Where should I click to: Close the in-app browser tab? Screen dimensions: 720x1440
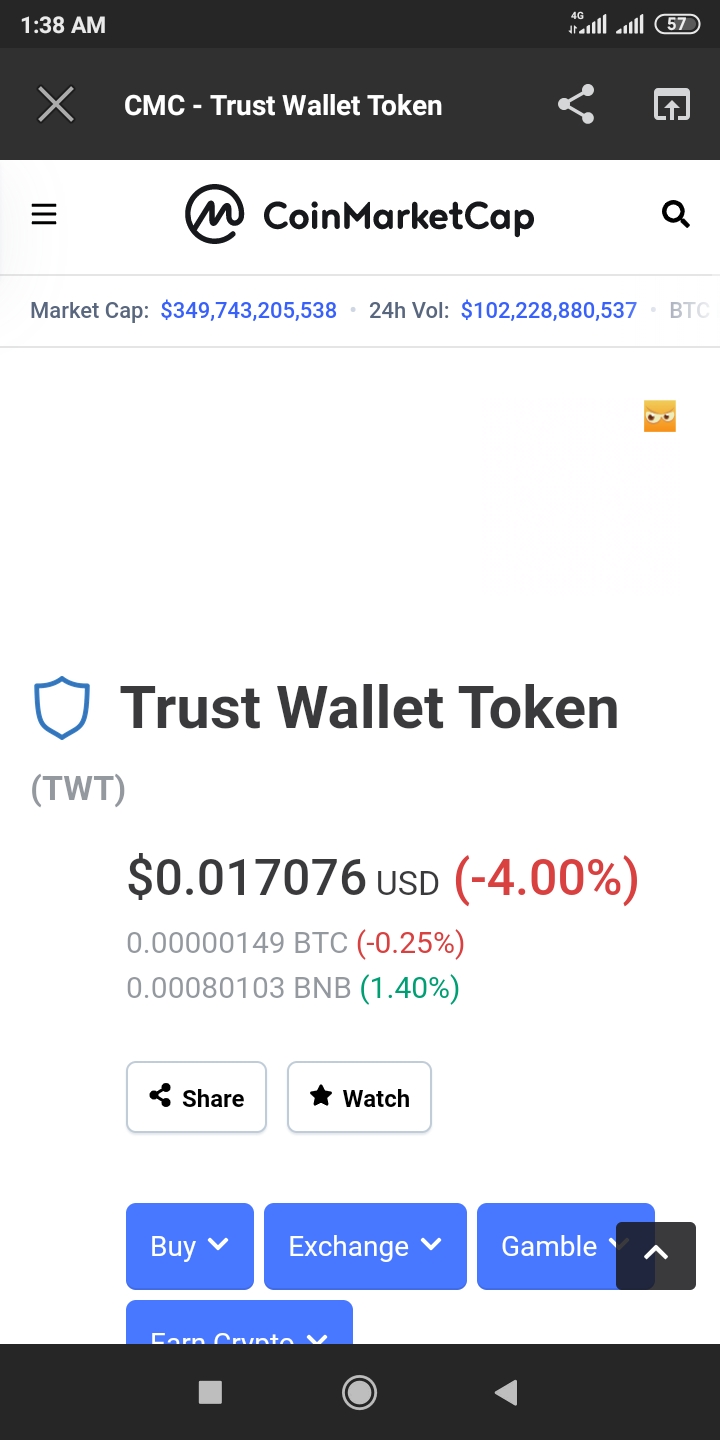pyautogui.click(x=56, y=105)
